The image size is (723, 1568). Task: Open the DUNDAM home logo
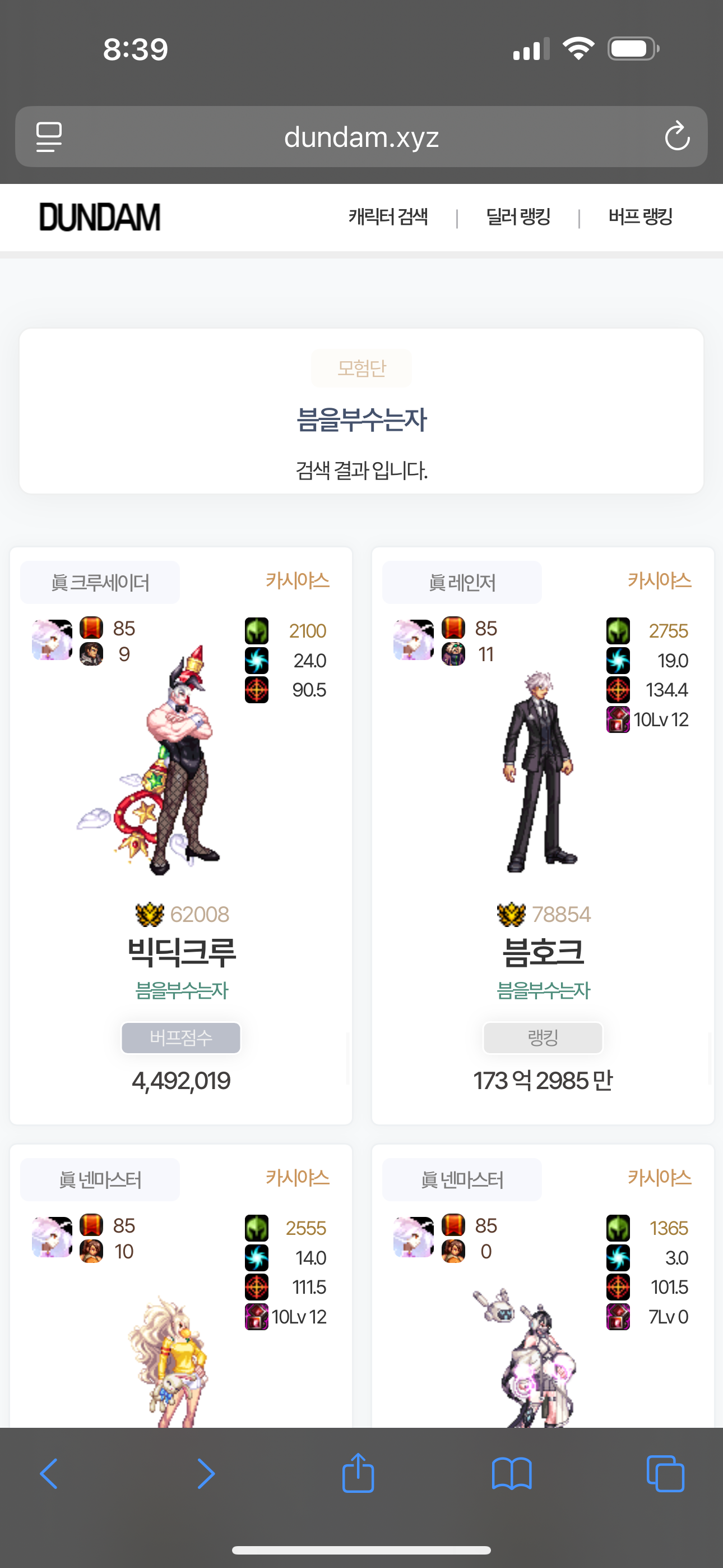pos(100,217)
